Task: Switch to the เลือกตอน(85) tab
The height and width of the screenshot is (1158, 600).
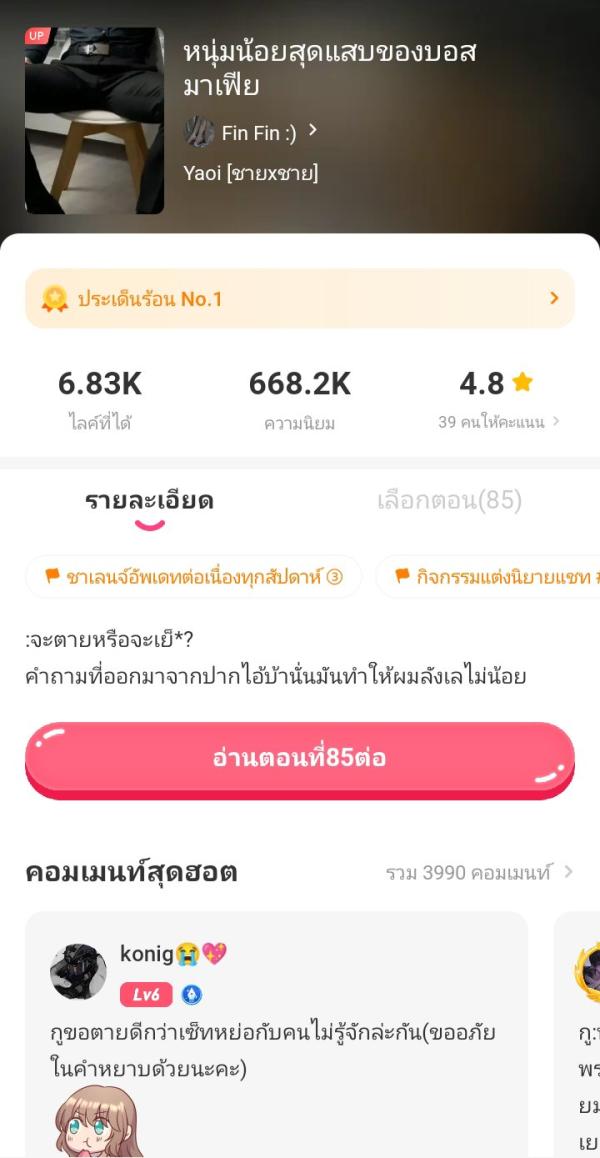Action: click(449, 501)
